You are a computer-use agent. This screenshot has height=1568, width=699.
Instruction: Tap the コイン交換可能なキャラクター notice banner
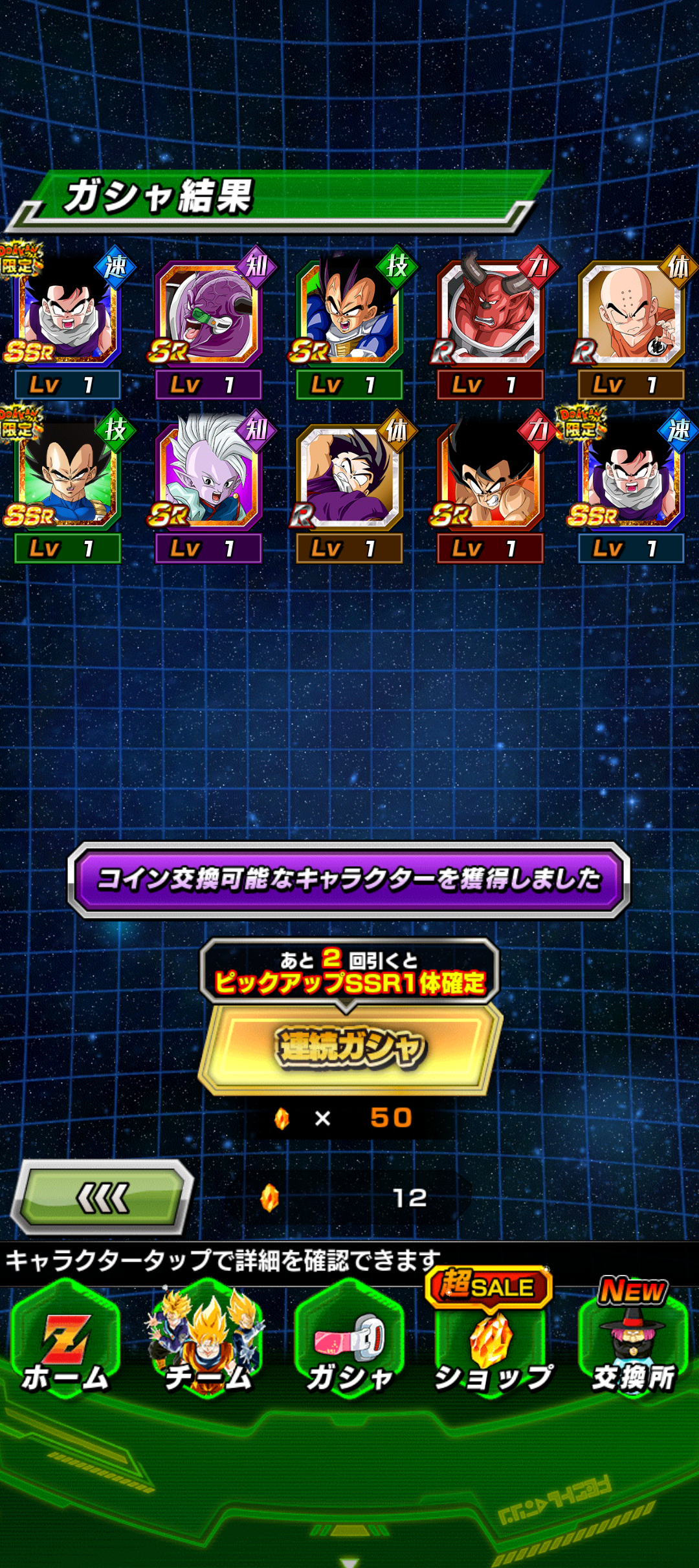click(x=349, y=880)
